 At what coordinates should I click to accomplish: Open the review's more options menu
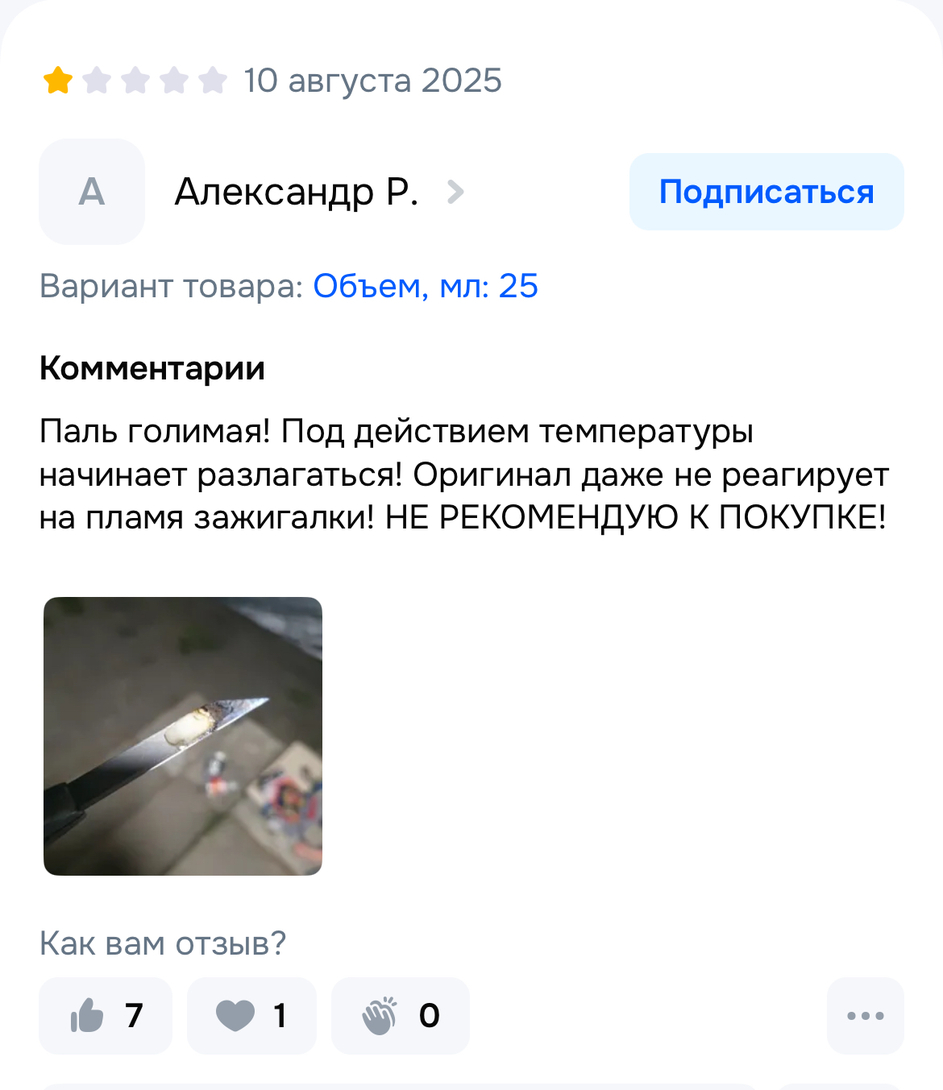coord(865,1016)
